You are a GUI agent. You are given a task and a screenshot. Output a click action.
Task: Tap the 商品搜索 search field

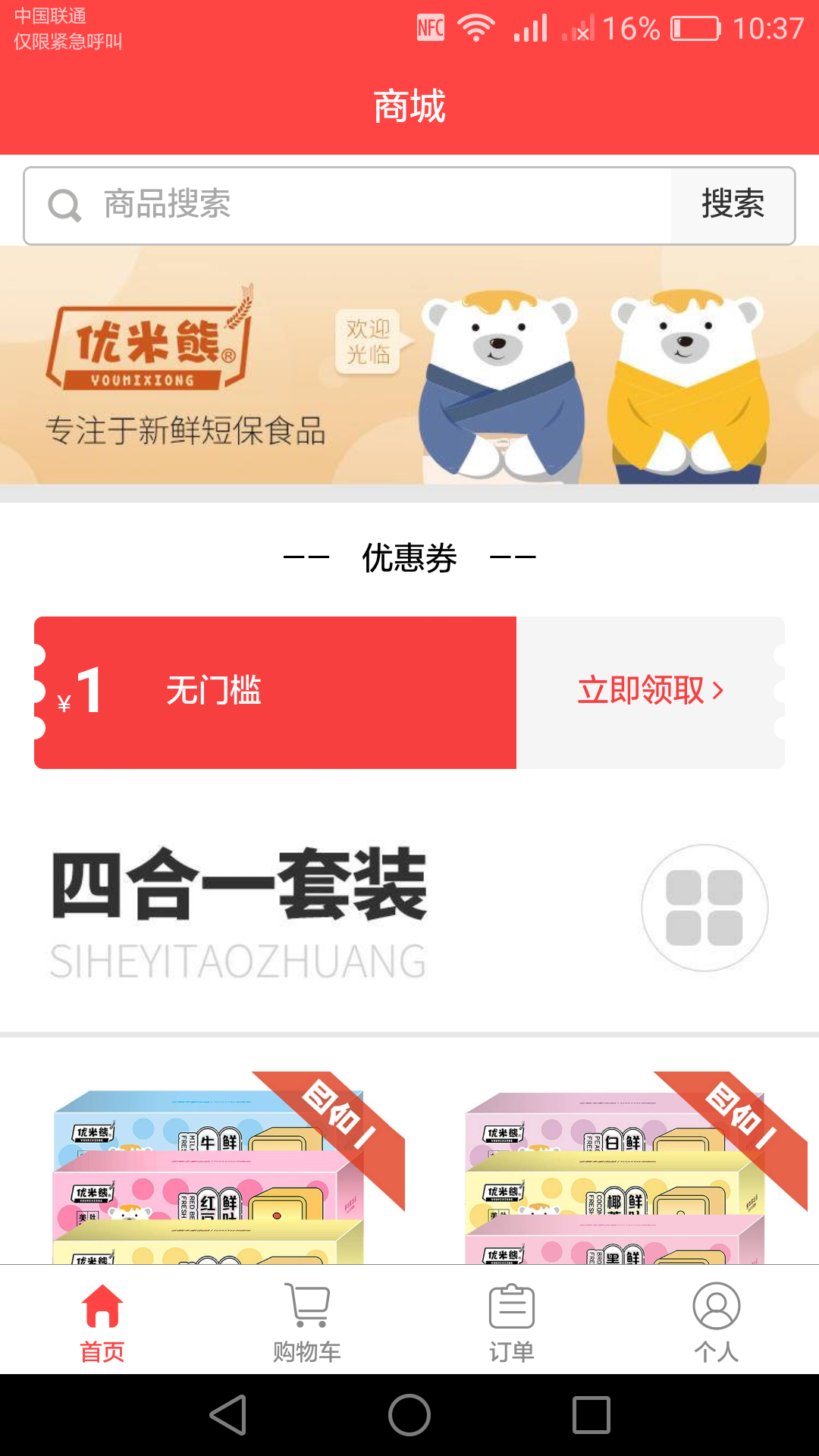[379, 205]
